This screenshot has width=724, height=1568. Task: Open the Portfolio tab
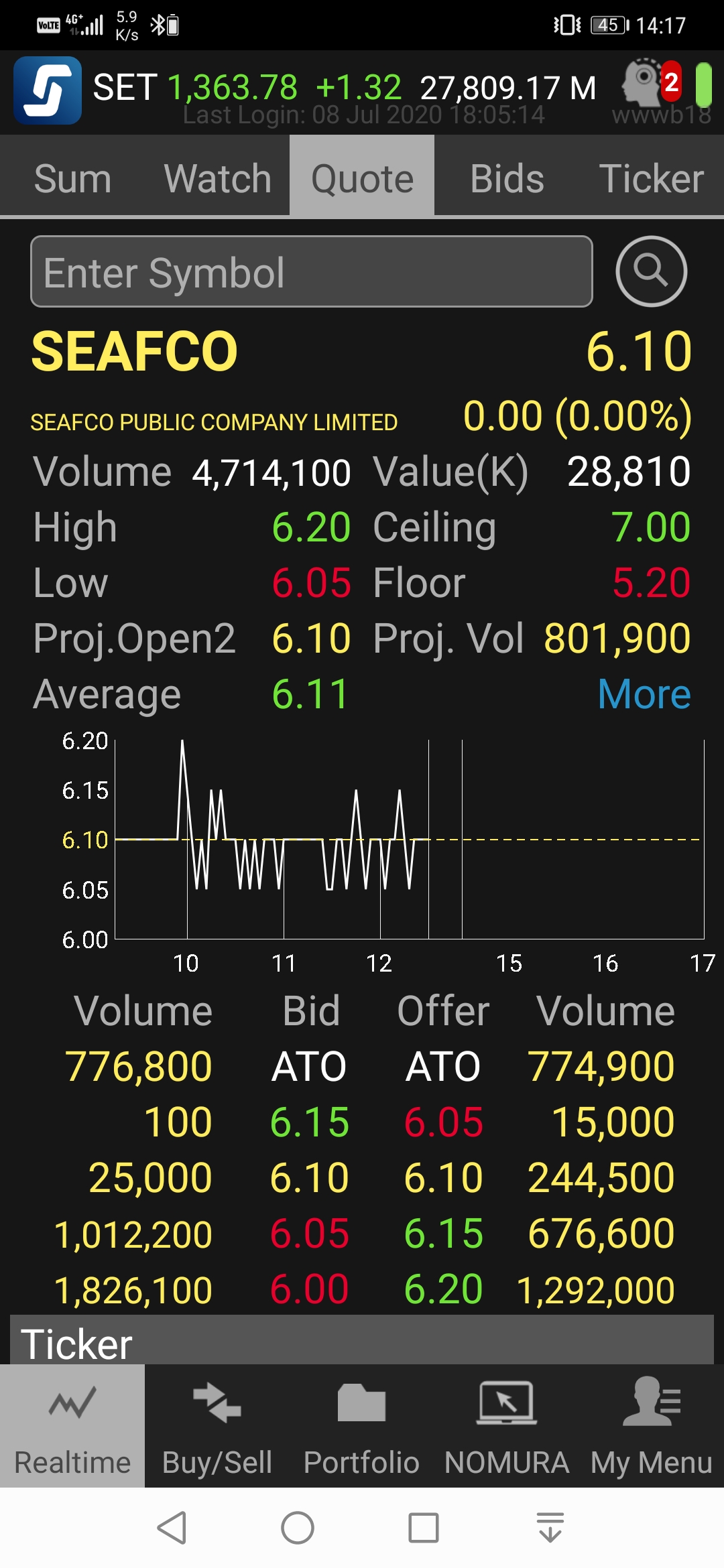point(362,1426)
